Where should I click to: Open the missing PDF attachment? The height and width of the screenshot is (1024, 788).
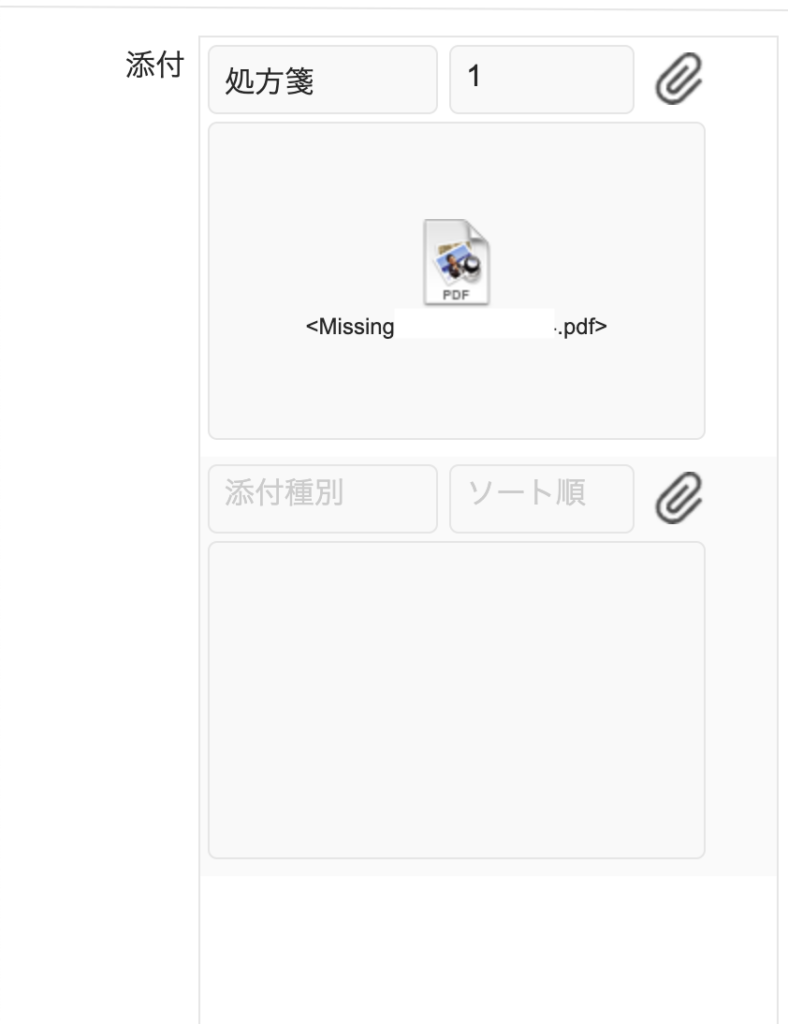[x=456, y=262]
